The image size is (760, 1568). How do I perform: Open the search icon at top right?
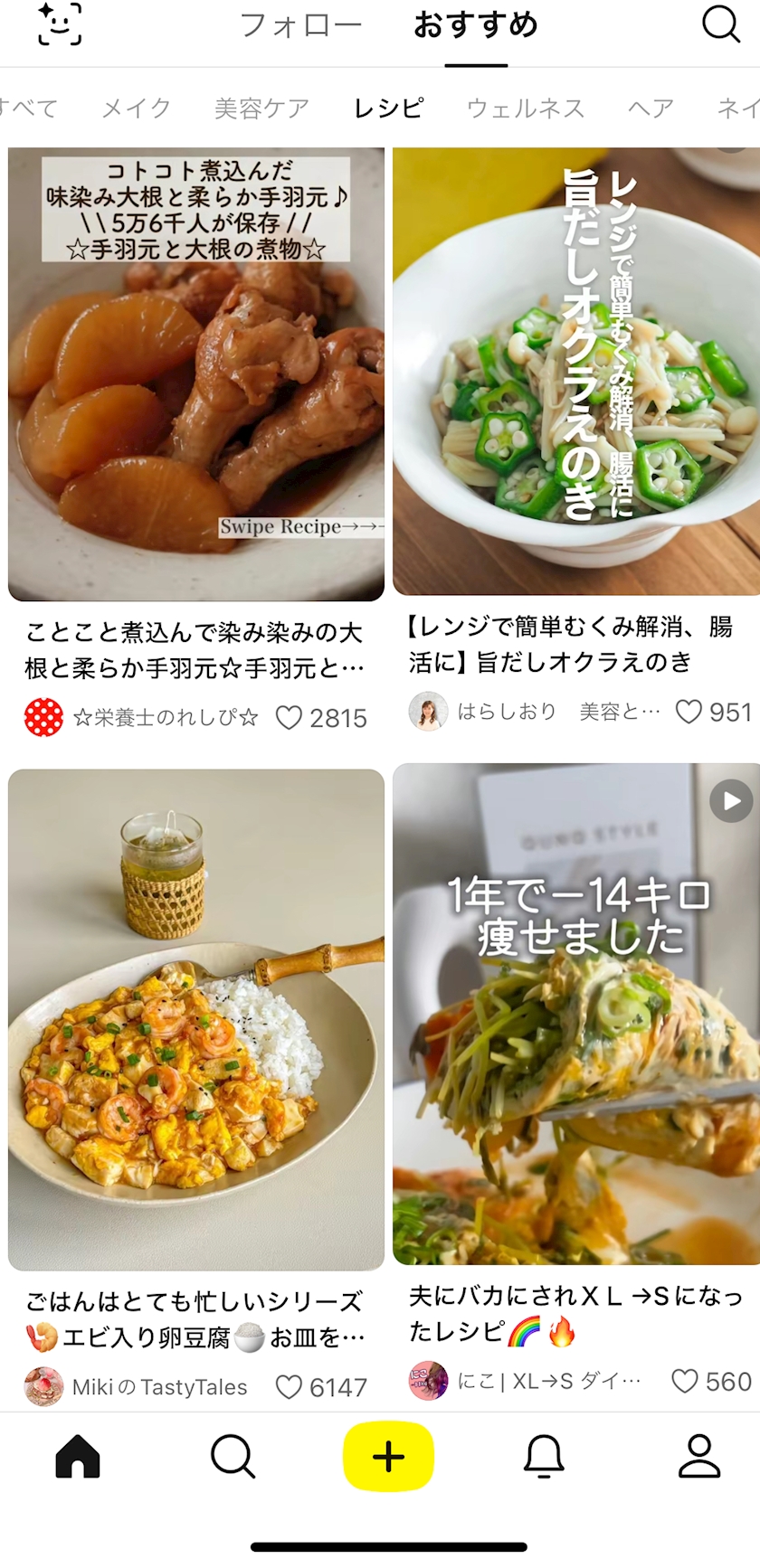[720, 24]
